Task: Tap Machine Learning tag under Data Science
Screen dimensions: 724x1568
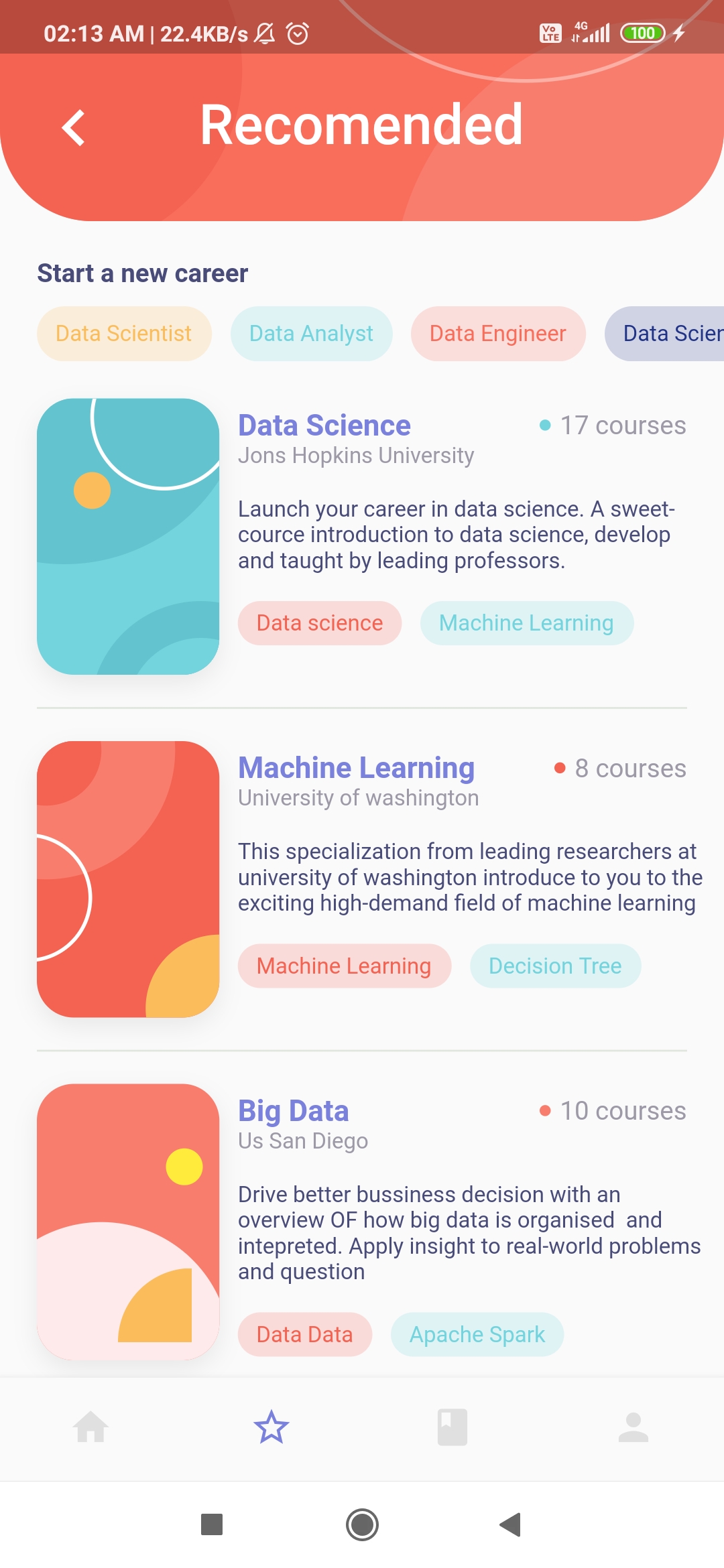Action: tap(526, 623)
